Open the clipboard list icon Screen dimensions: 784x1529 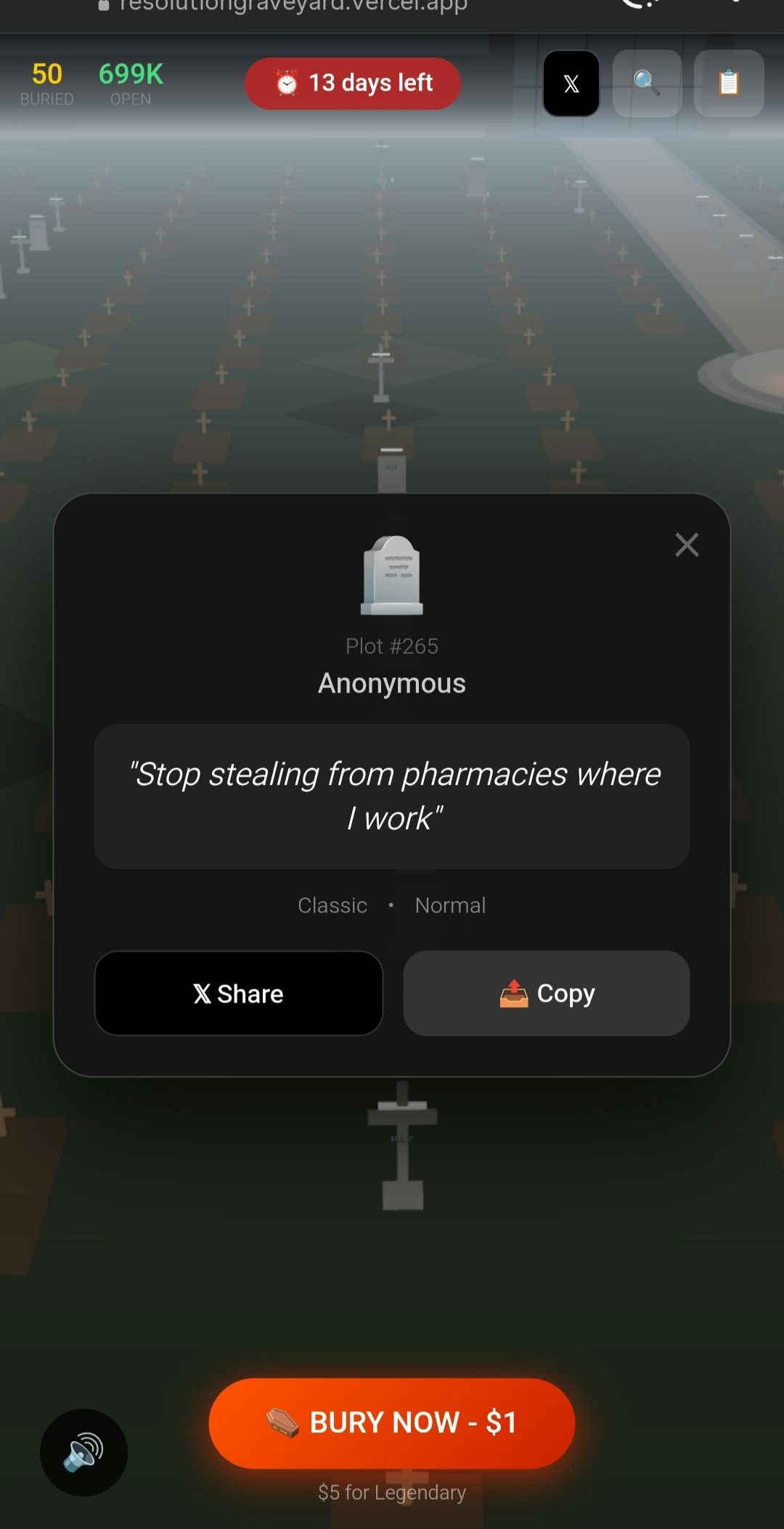pyautogui.click(x=729, y=83)
